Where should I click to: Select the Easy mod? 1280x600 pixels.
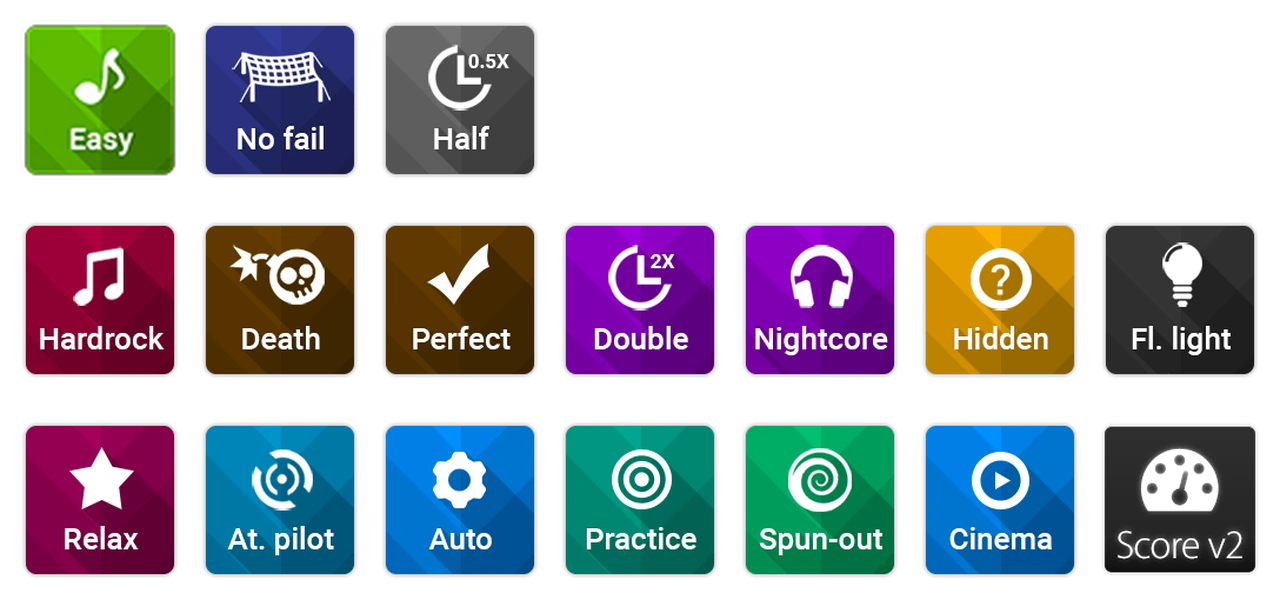[100, 100]
